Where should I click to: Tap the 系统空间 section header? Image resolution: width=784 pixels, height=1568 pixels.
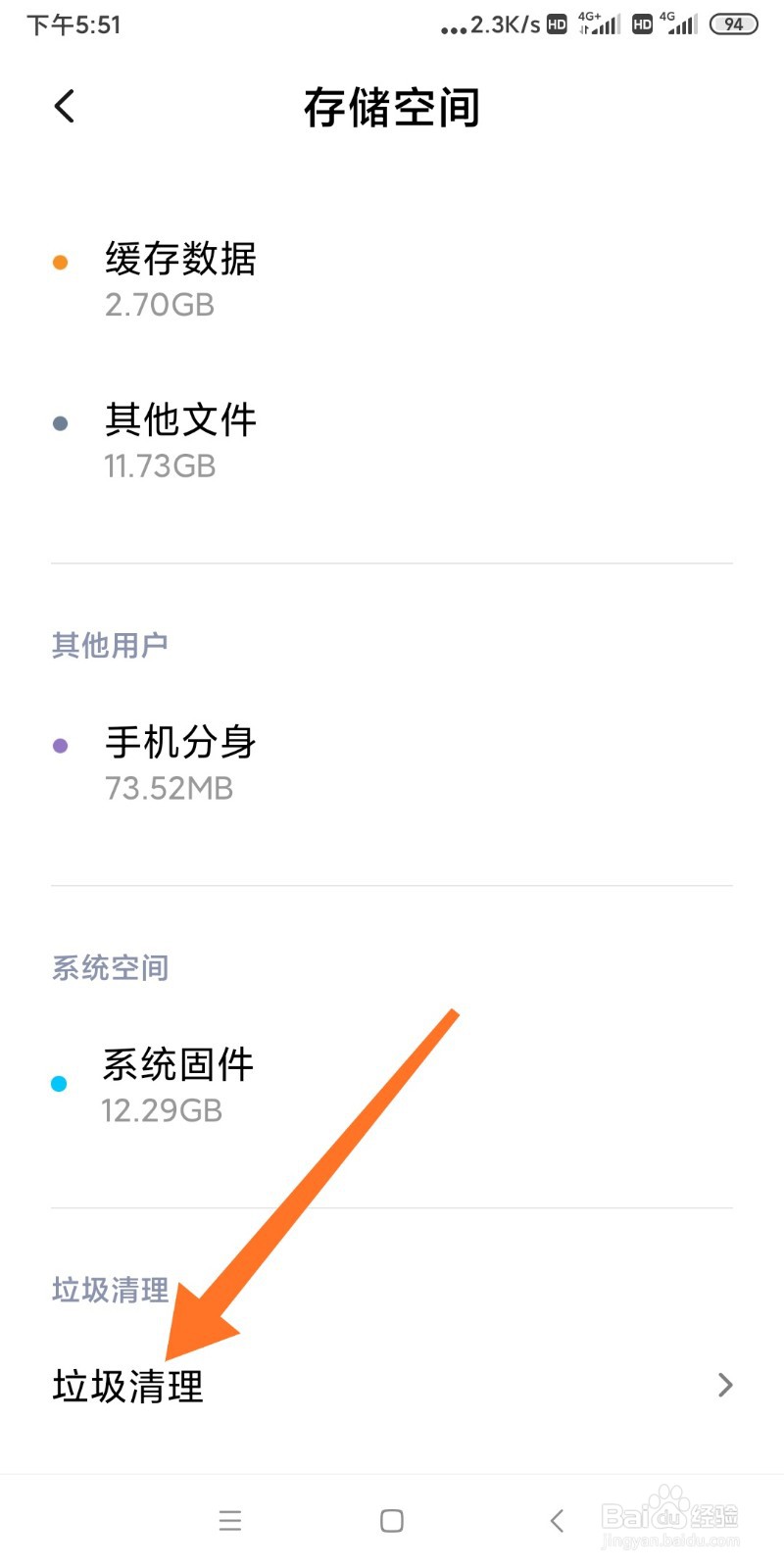pos(110,968)
